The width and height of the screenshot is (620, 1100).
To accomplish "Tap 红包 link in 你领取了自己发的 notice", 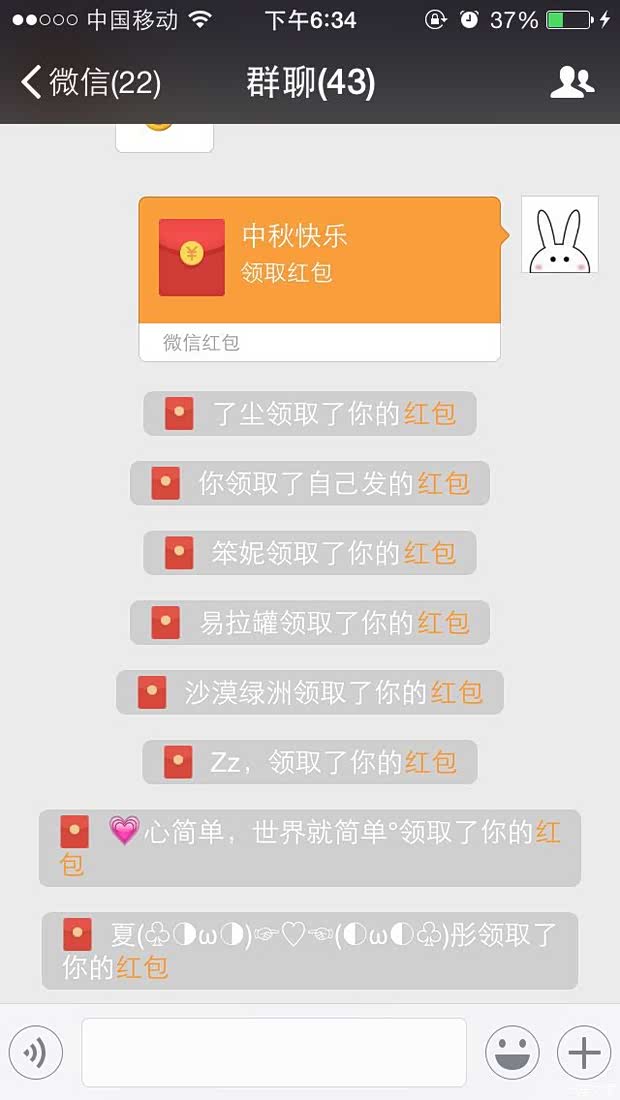I will tap(443, 484).
